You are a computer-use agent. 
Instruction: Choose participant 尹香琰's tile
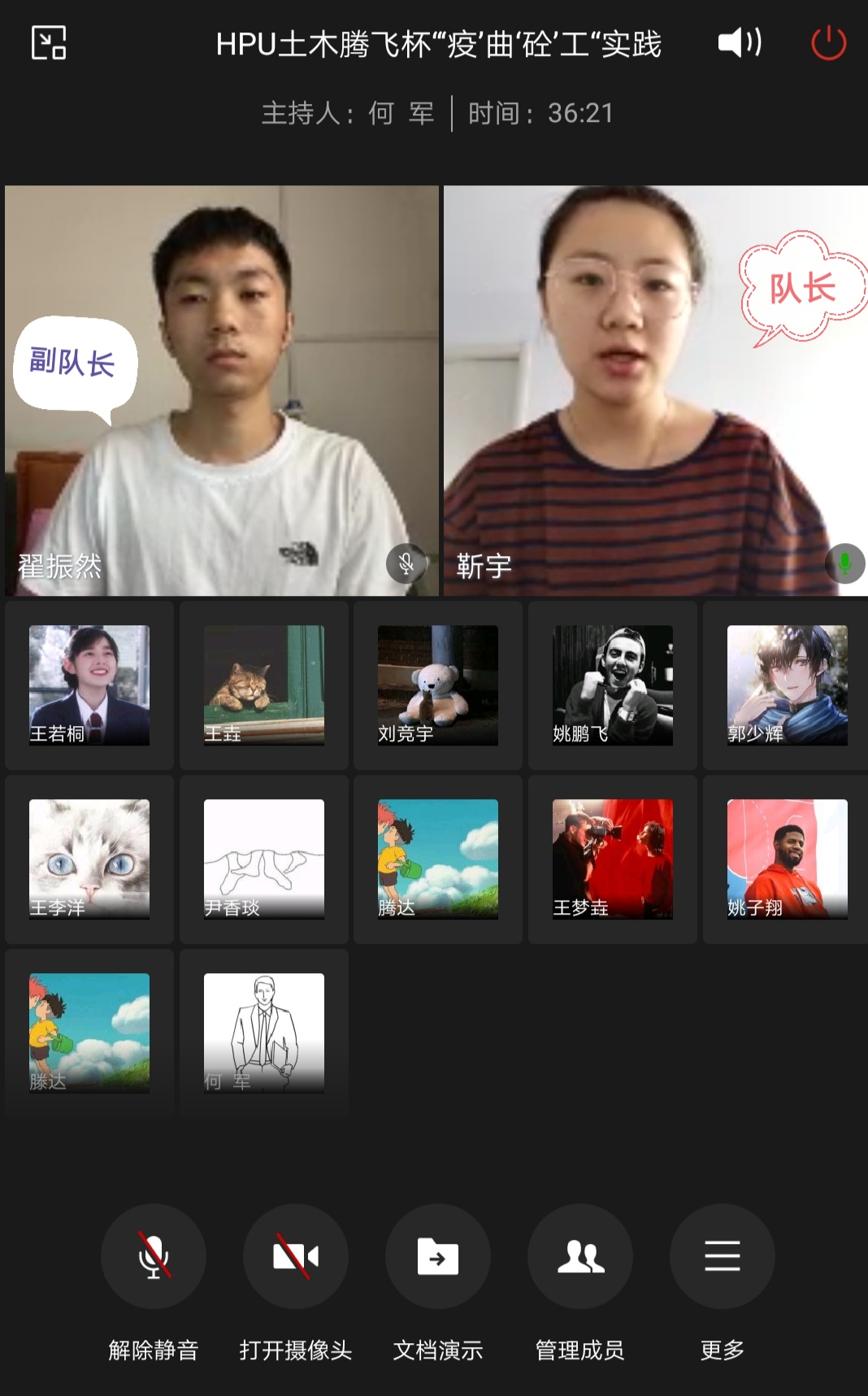(x=264, y=859)
